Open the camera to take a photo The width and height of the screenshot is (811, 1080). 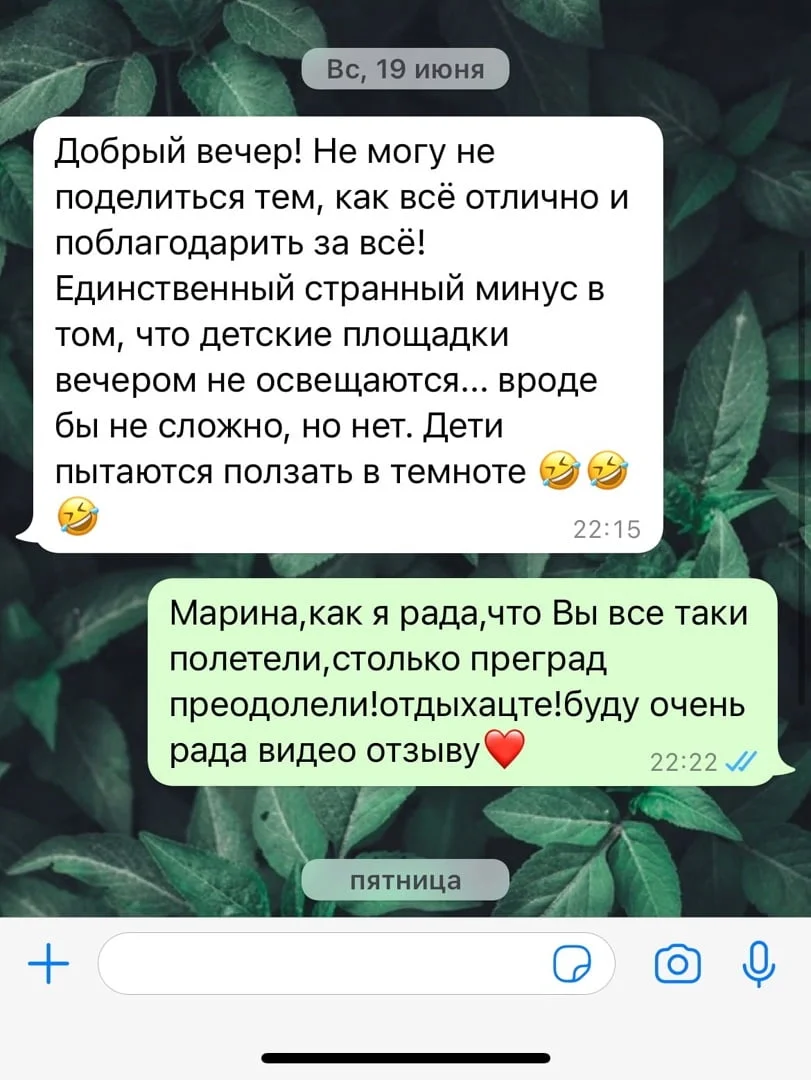pyautogui.click(x=677, y=964)
